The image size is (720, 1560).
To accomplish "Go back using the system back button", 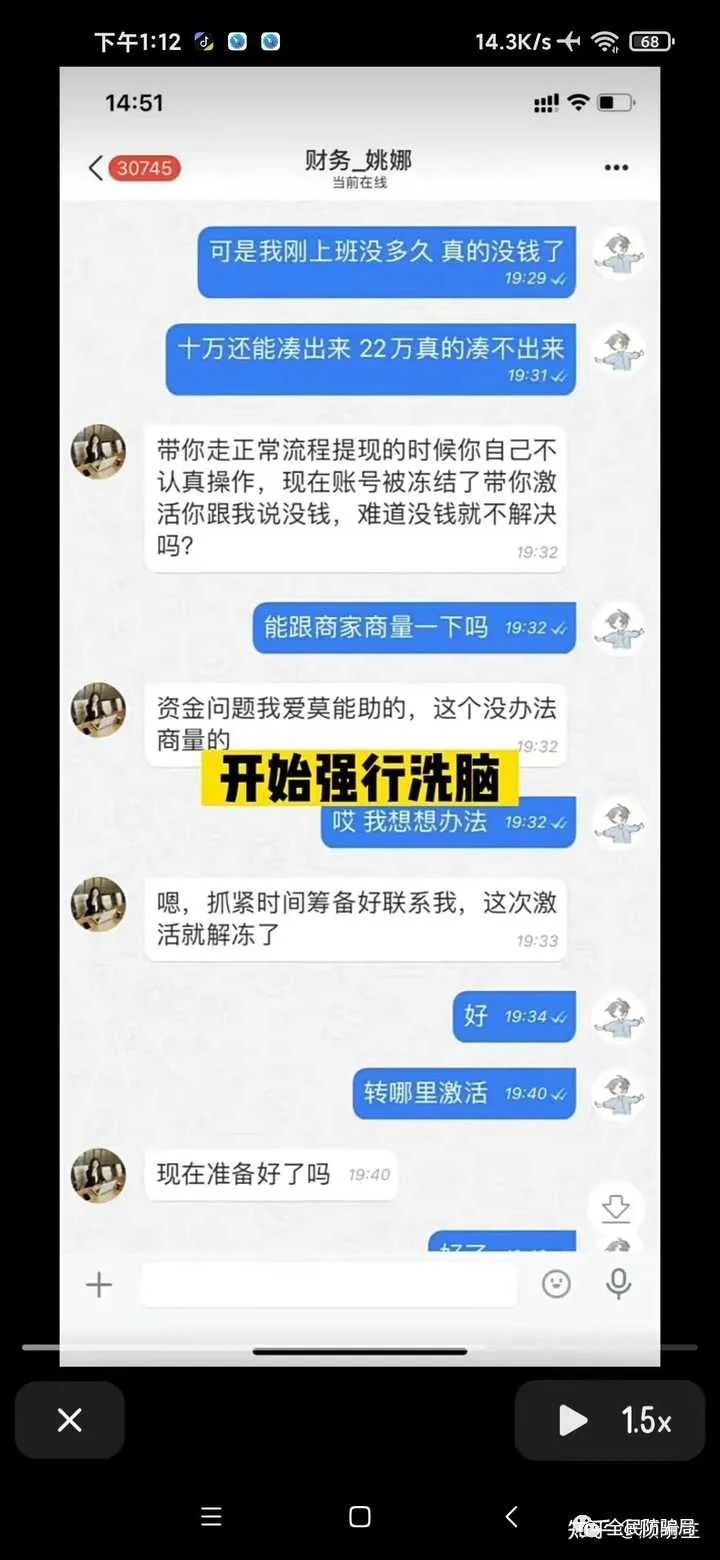I will coord(511,1516).
